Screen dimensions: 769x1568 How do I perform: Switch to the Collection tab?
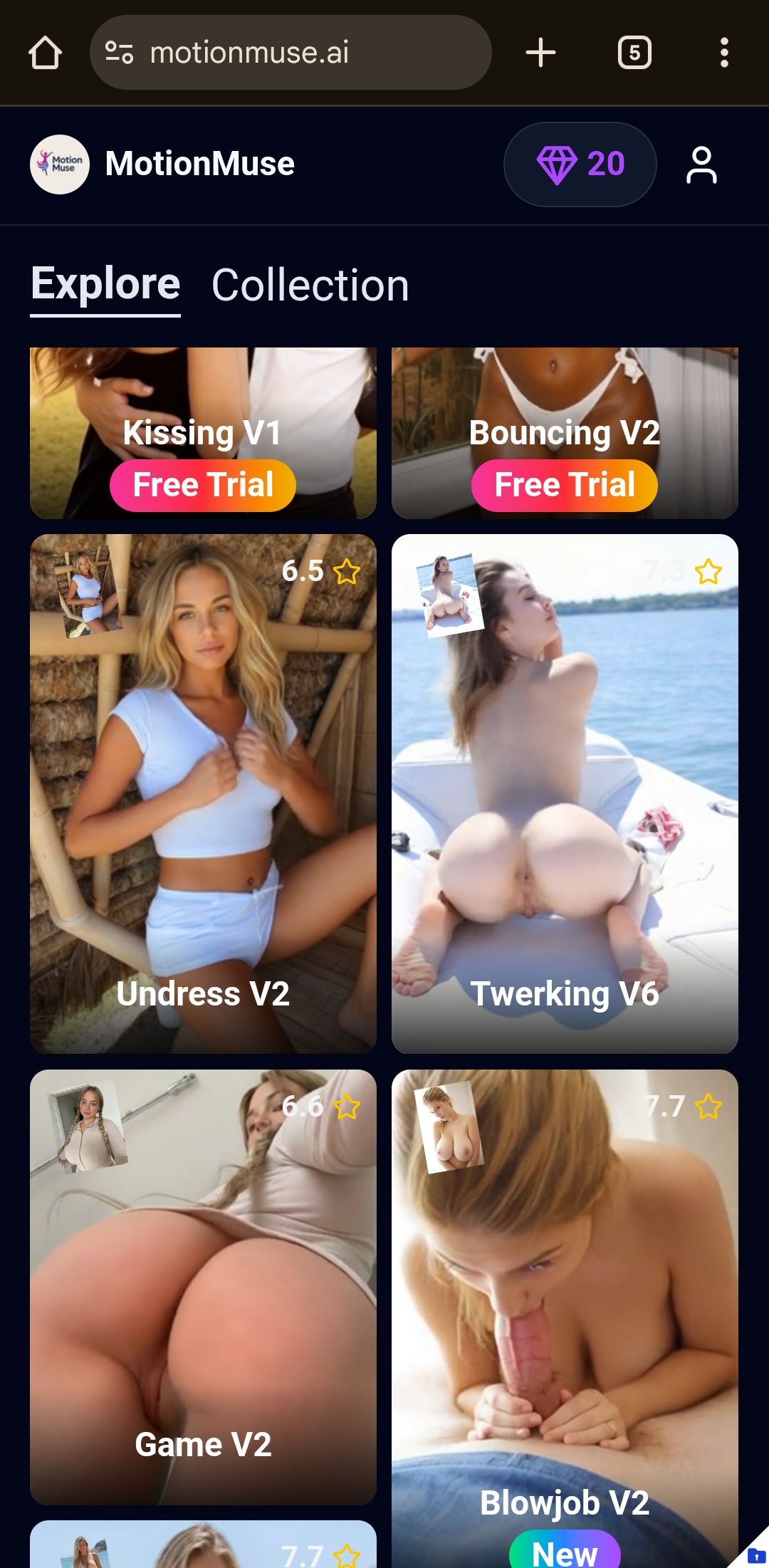310,286
